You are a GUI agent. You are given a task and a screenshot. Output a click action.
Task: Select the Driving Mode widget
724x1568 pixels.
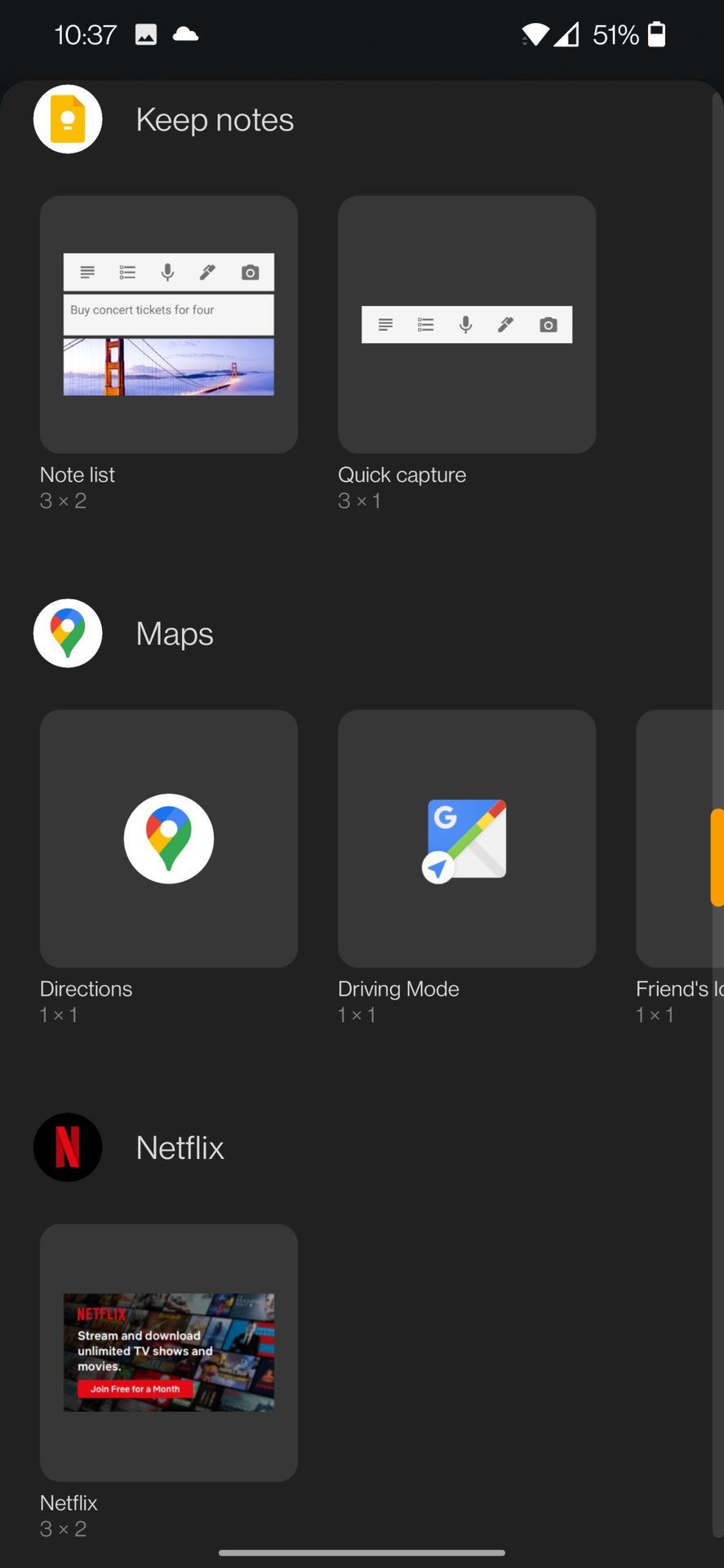[467, 839]
